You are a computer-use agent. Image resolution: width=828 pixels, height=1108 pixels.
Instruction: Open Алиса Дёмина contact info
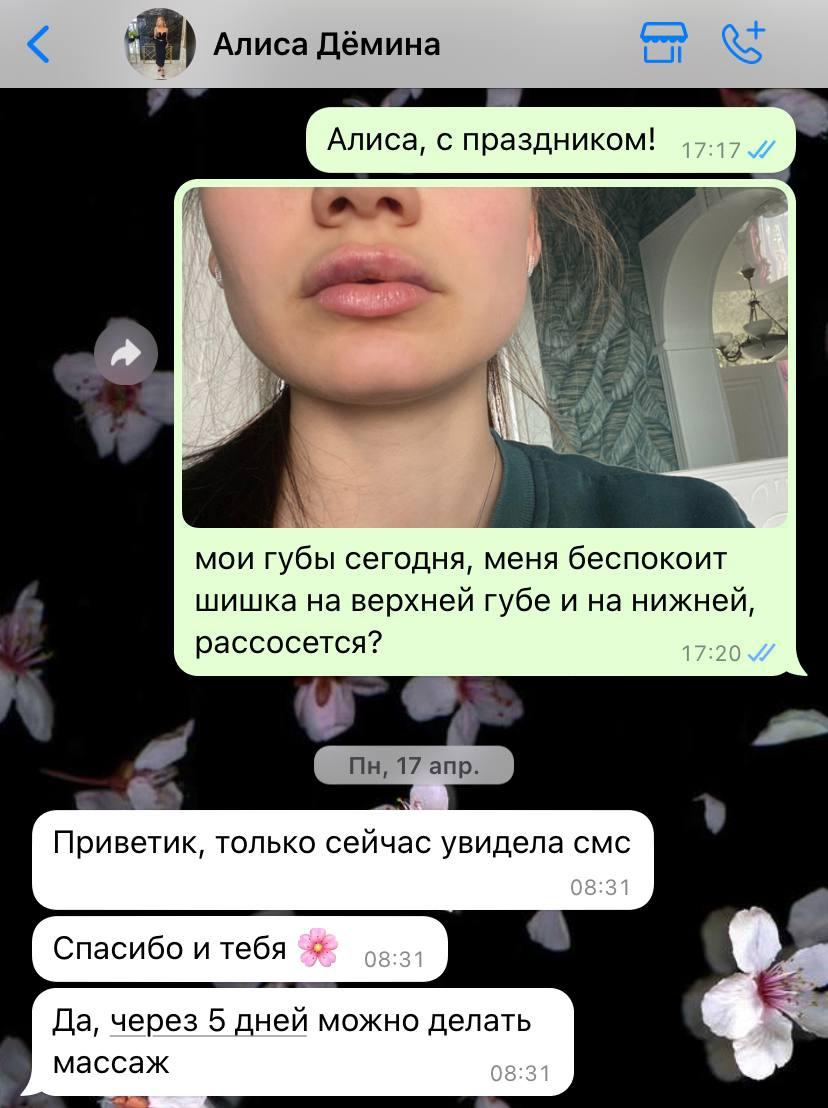(326, 44)
